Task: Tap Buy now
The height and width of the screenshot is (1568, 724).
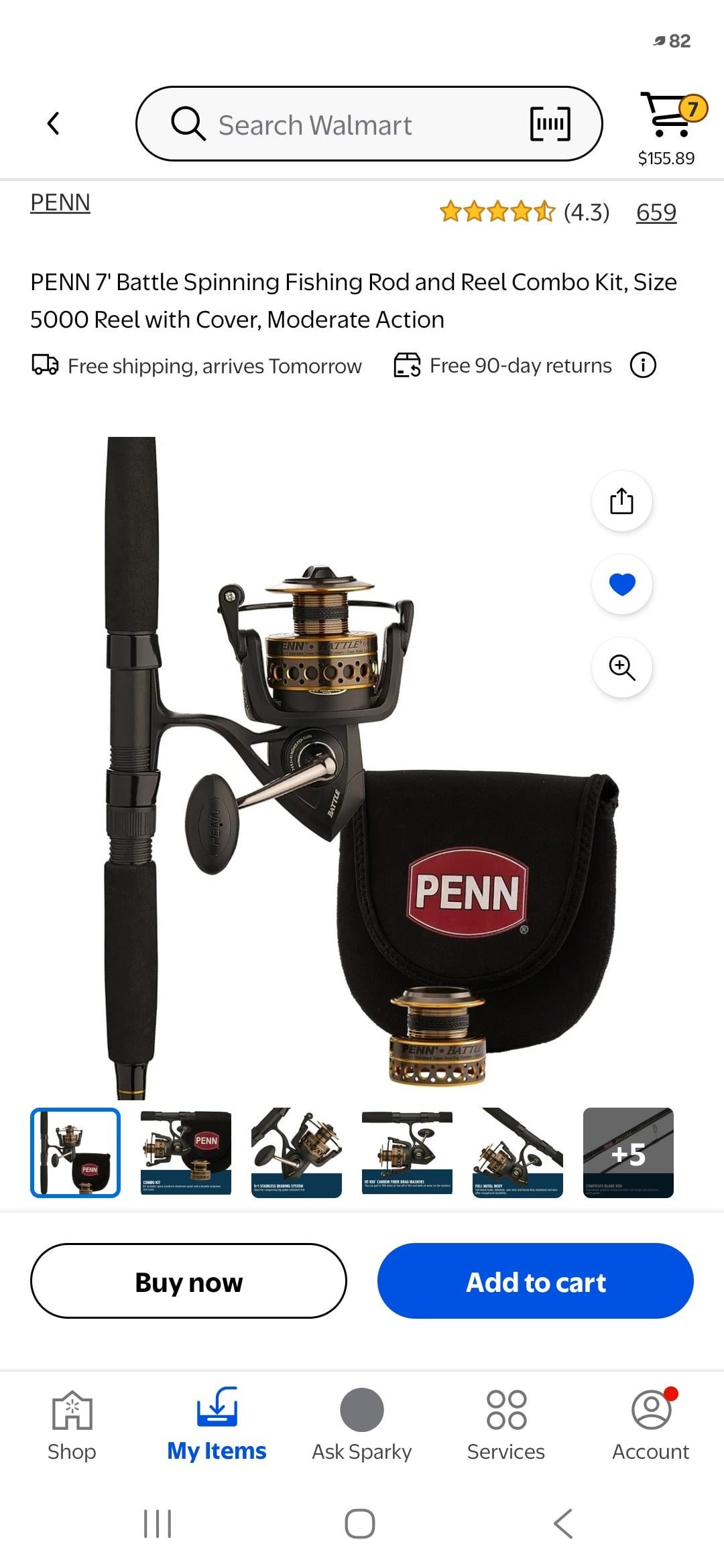Action: [188, 1281]
